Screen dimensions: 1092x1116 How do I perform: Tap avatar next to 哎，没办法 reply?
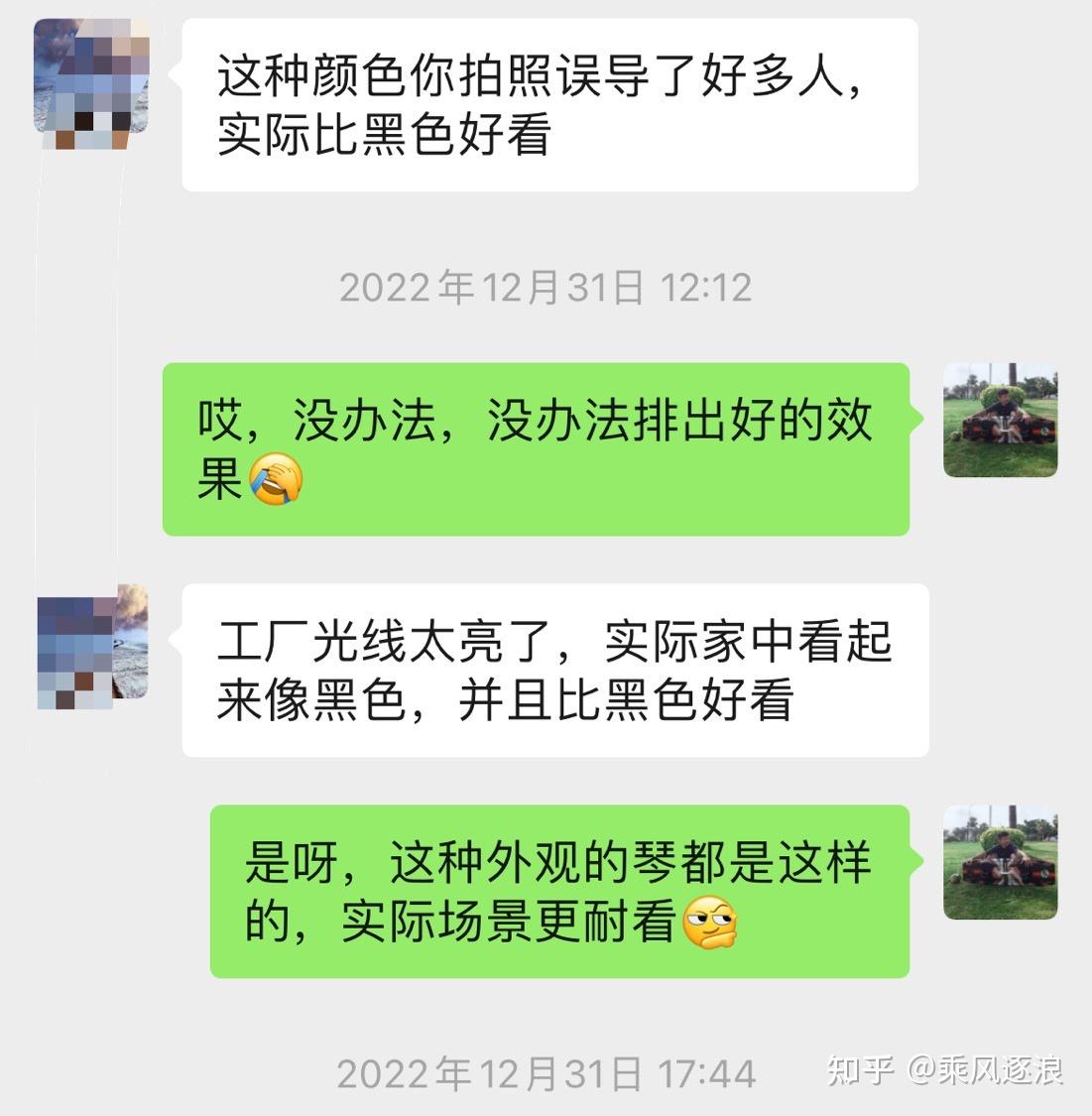[x=1000, y=420]
